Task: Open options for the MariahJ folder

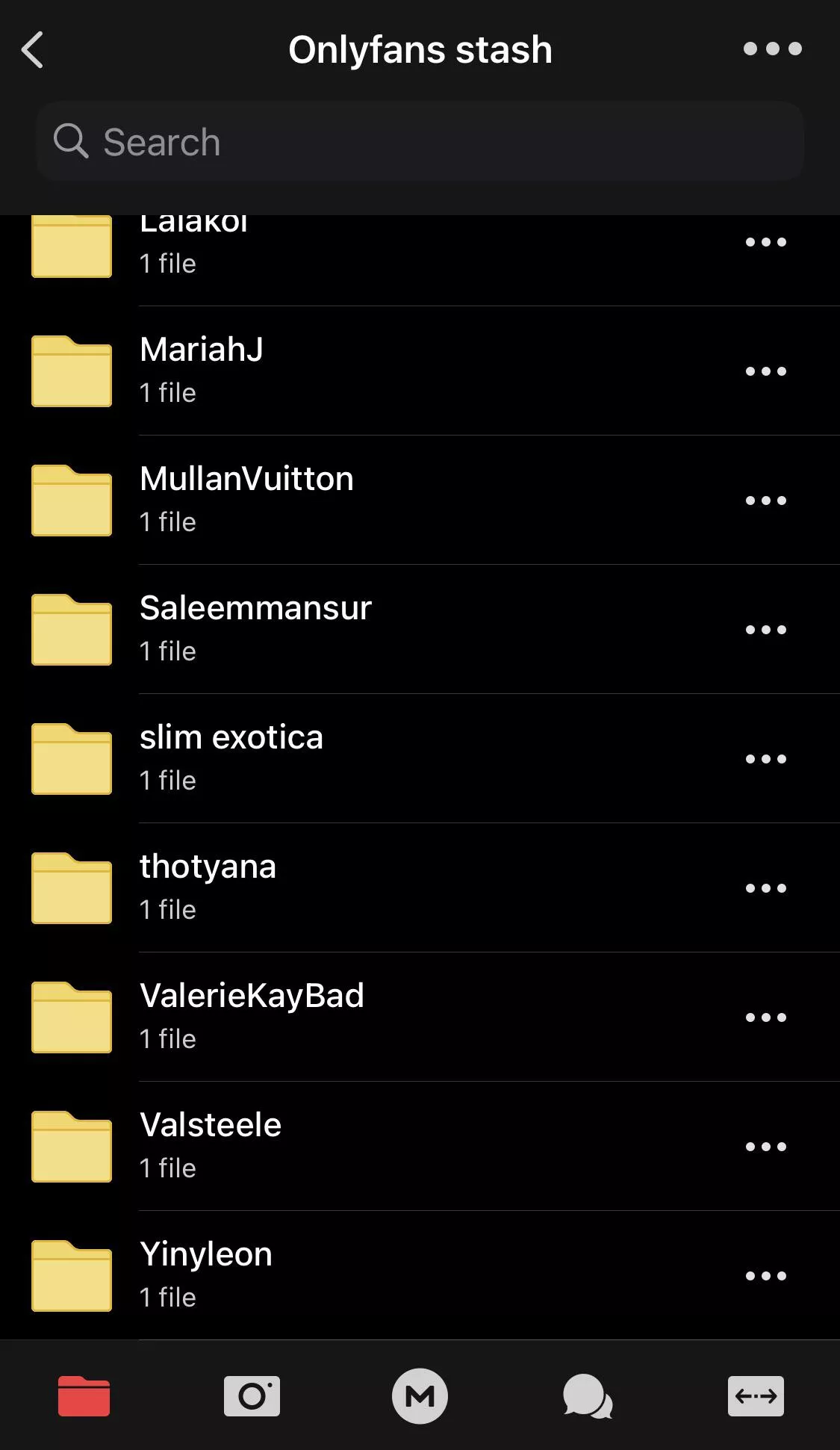Action: (765, 371)
